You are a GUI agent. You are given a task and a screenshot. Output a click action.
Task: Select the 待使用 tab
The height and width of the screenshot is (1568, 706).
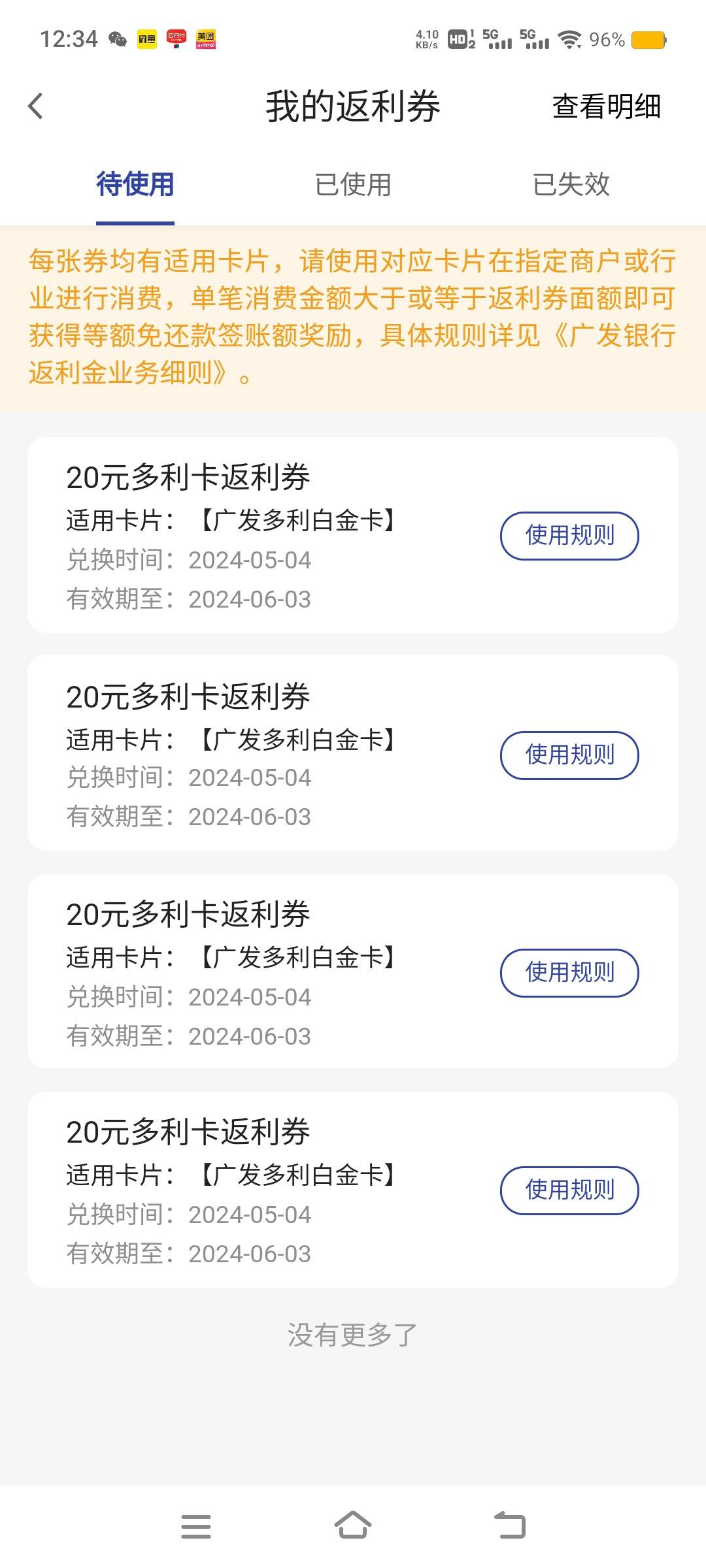[x=135, y=184]
